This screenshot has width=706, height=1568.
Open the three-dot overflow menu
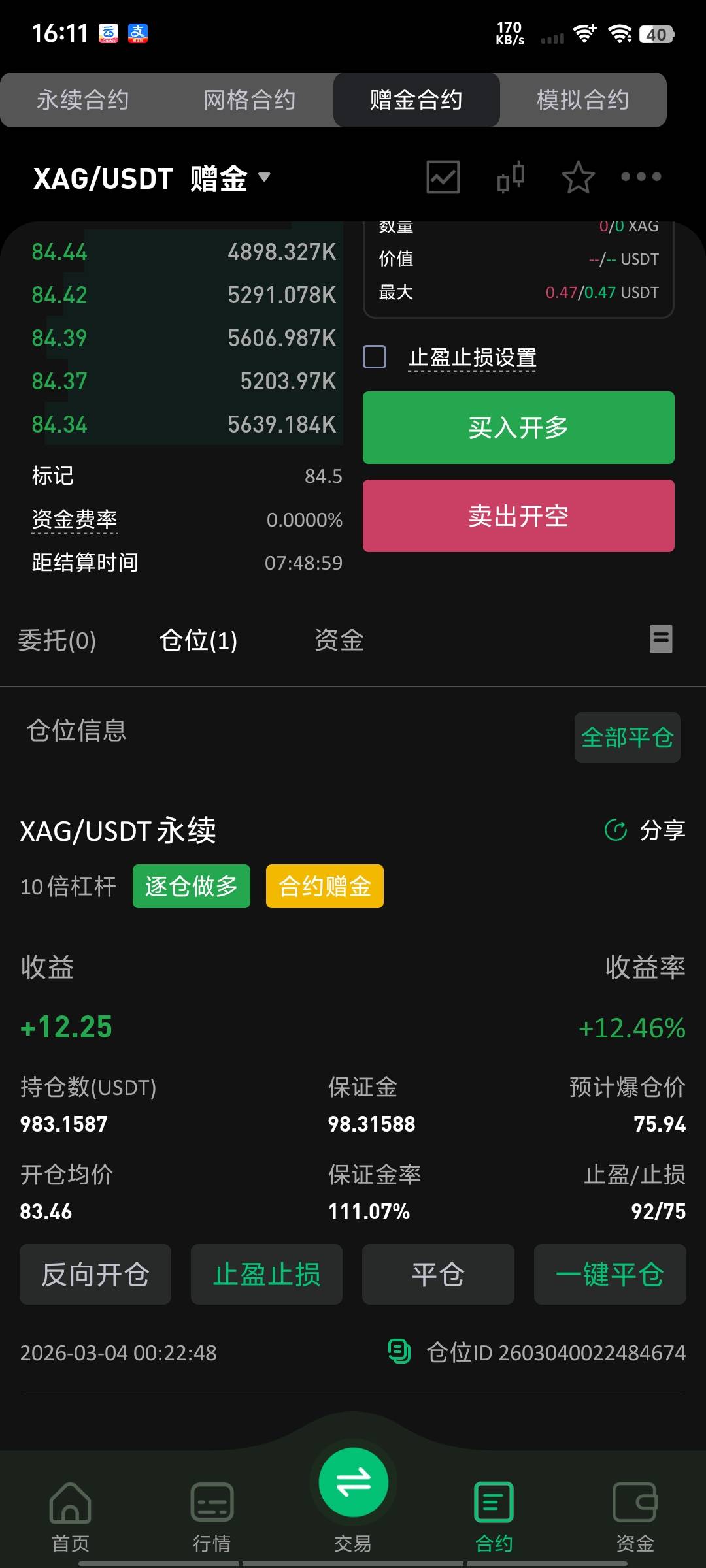[641, 176]
